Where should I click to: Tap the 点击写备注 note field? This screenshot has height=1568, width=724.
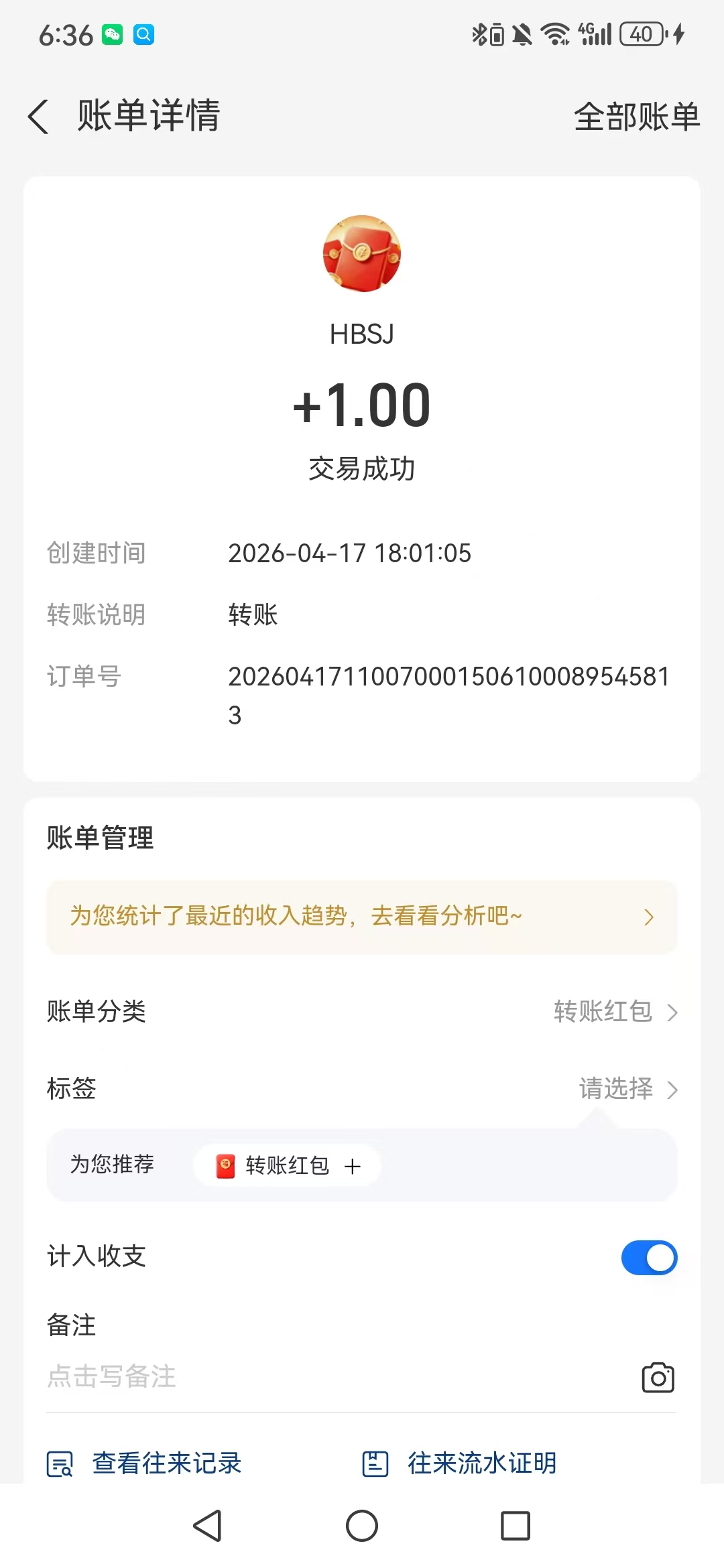point(111,1378)
